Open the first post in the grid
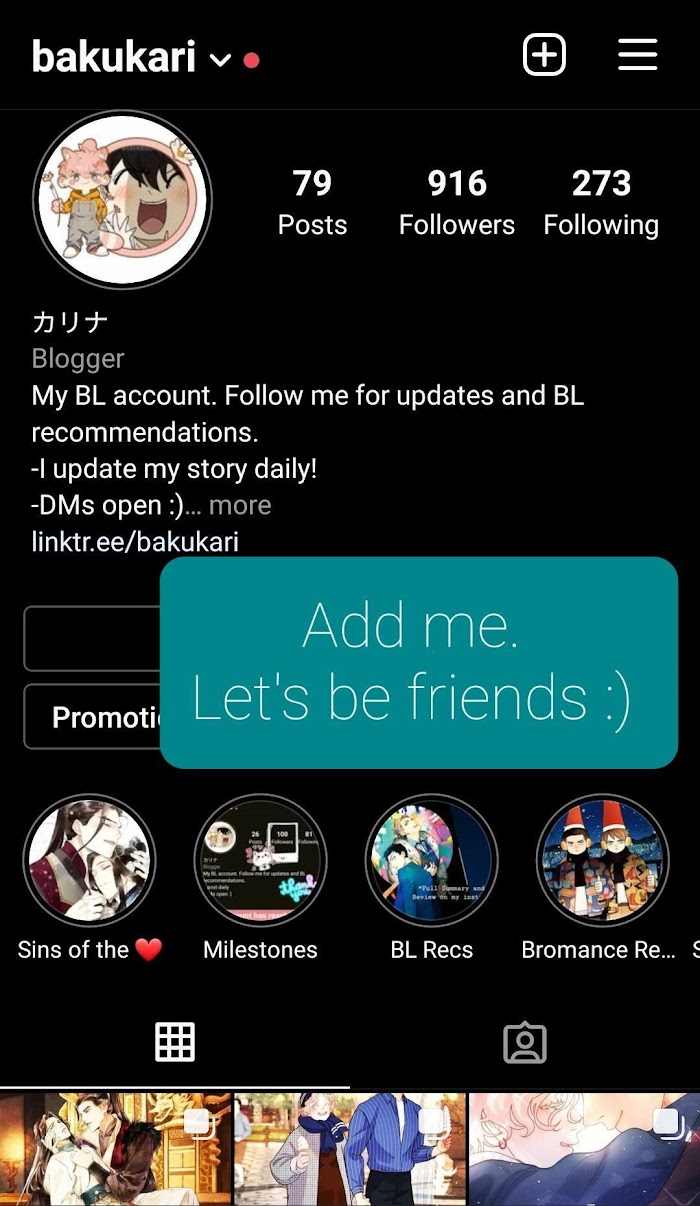Screen dimensions: 700x1206 click(x=115, y=1150)
